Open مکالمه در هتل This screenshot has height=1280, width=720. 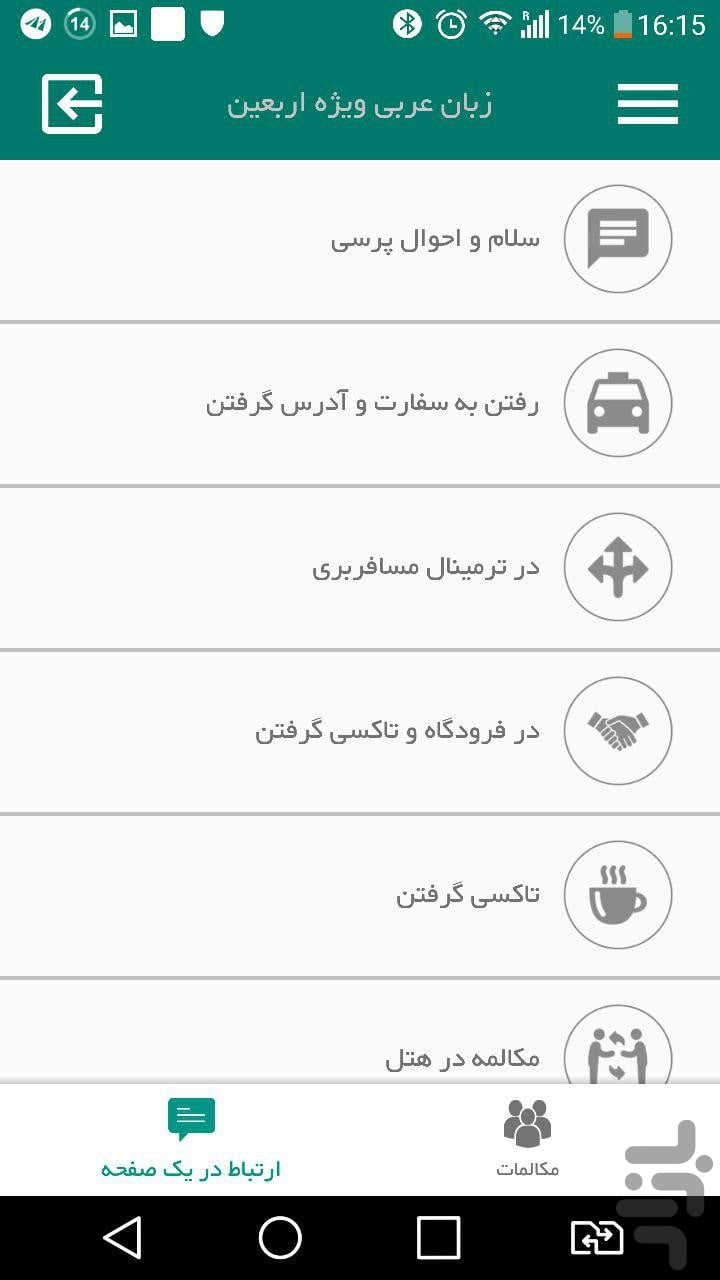click(360, 1032)
